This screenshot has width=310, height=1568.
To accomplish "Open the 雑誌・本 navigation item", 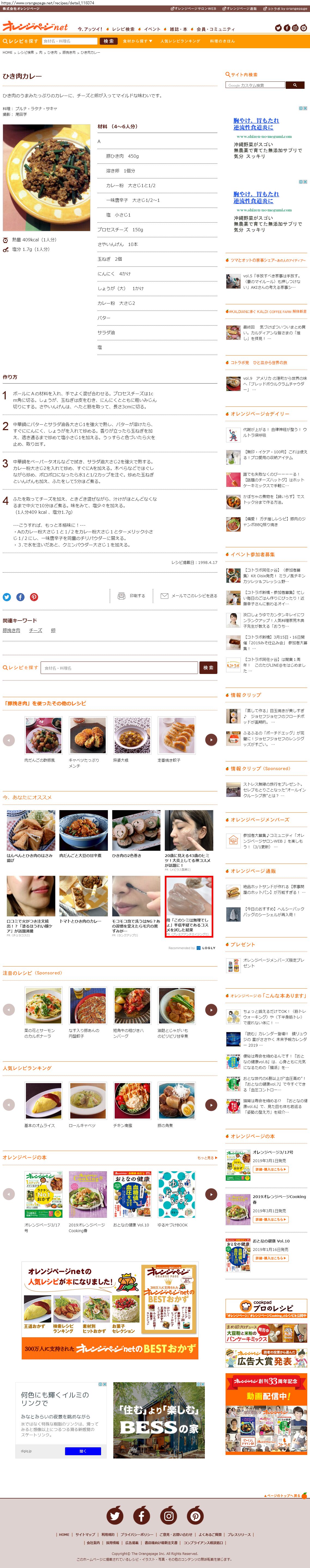I will coord(178,29).
